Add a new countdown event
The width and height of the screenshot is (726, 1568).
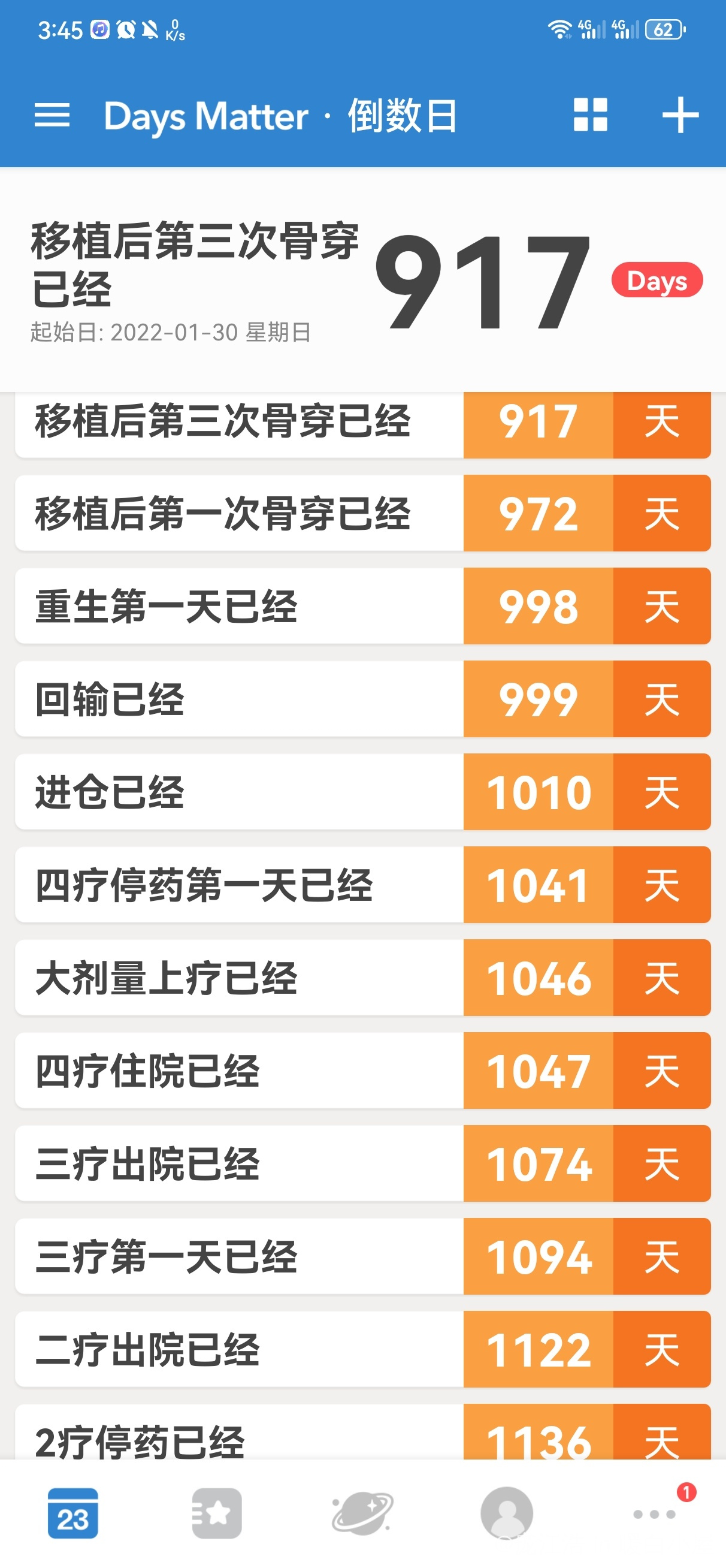pyautogui.click(x=680, y=114)
